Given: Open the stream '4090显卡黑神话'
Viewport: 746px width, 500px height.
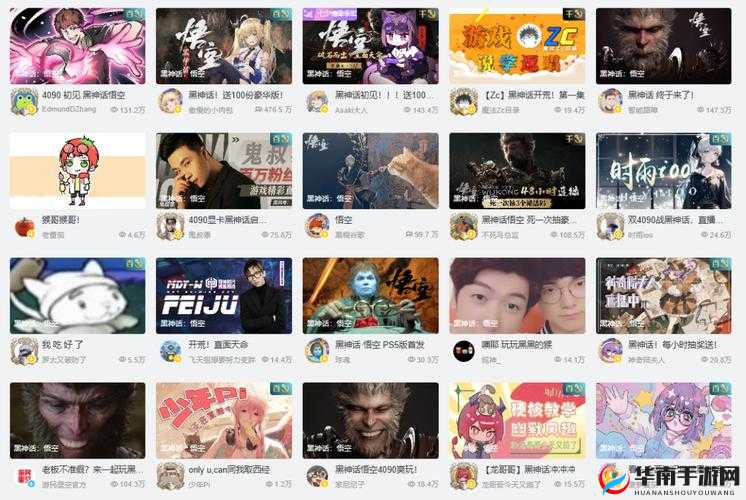Looking at the screenshot, I should point(224,170).
